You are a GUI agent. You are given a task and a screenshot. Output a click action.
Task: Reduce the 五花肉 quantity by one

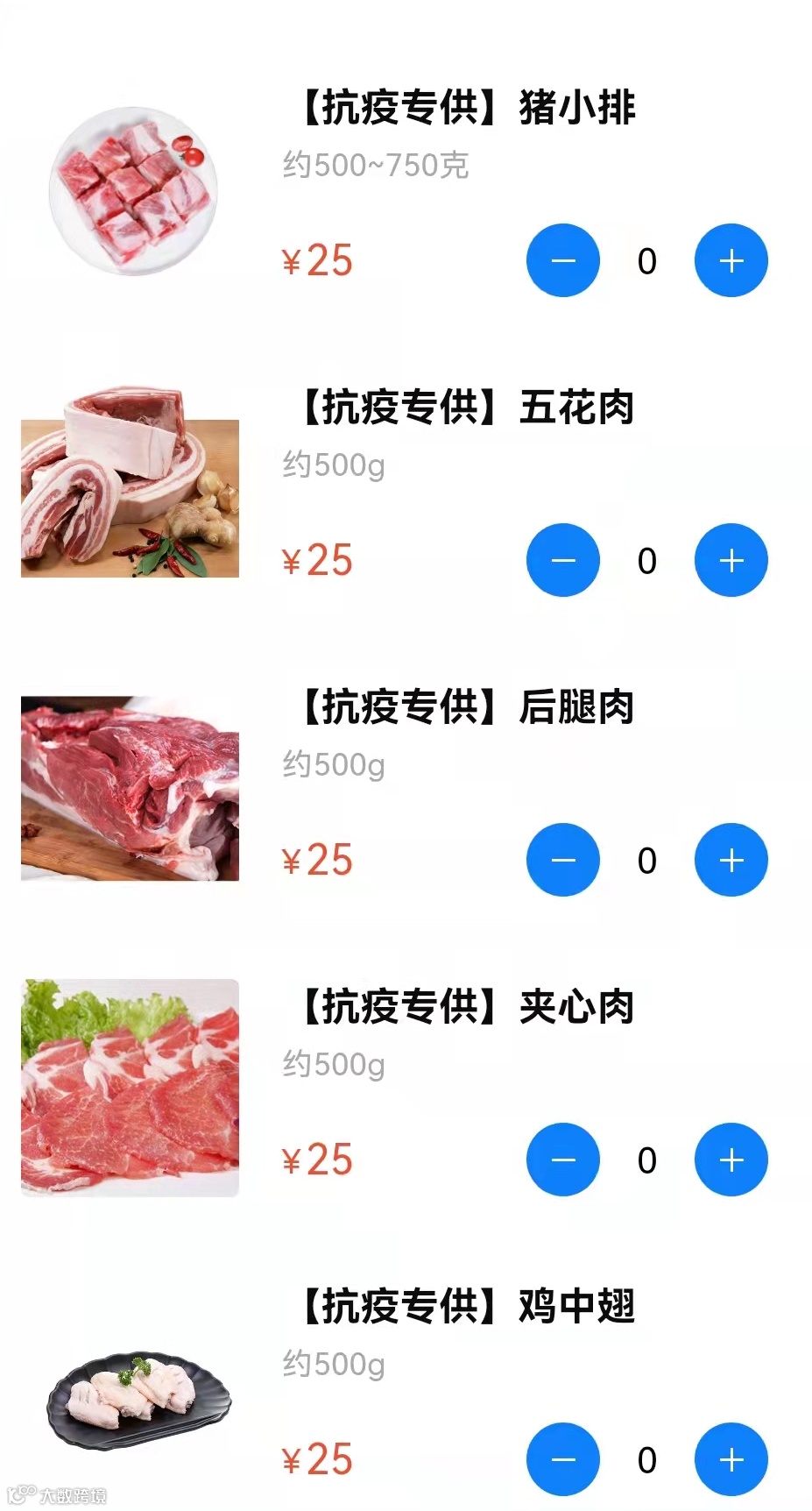(562, 561)
